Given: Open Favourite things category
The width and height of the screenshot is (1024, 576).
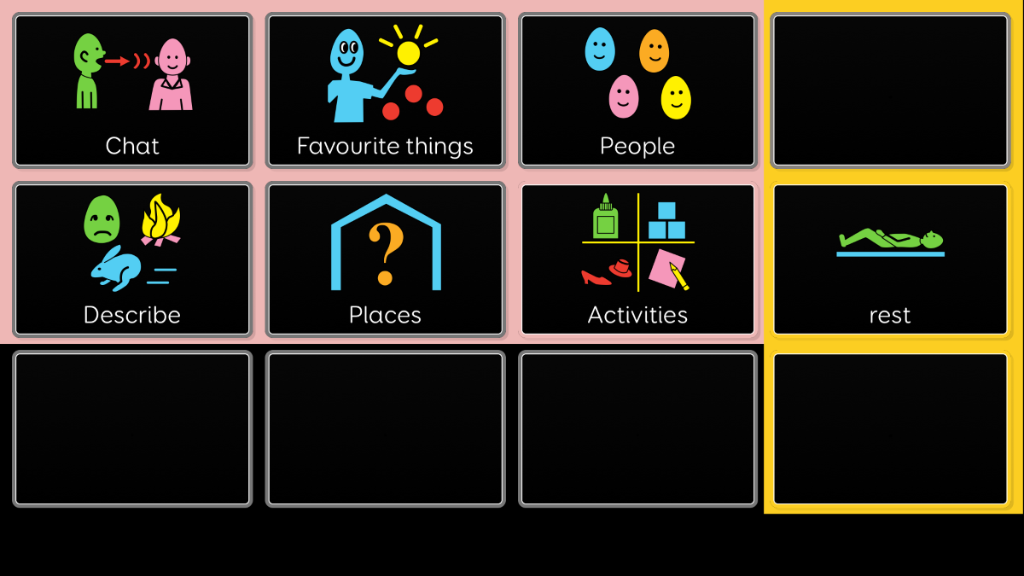Looking at the screenshot, I should pyautogui.click(x=385, y=90).
